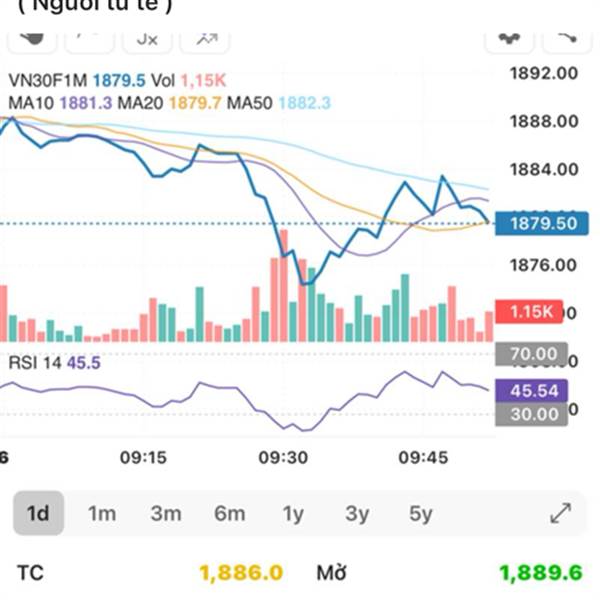This screenshot has width=600, height=600.
Task: Expand the chart to fullscreen
Action: coord(561,513)
